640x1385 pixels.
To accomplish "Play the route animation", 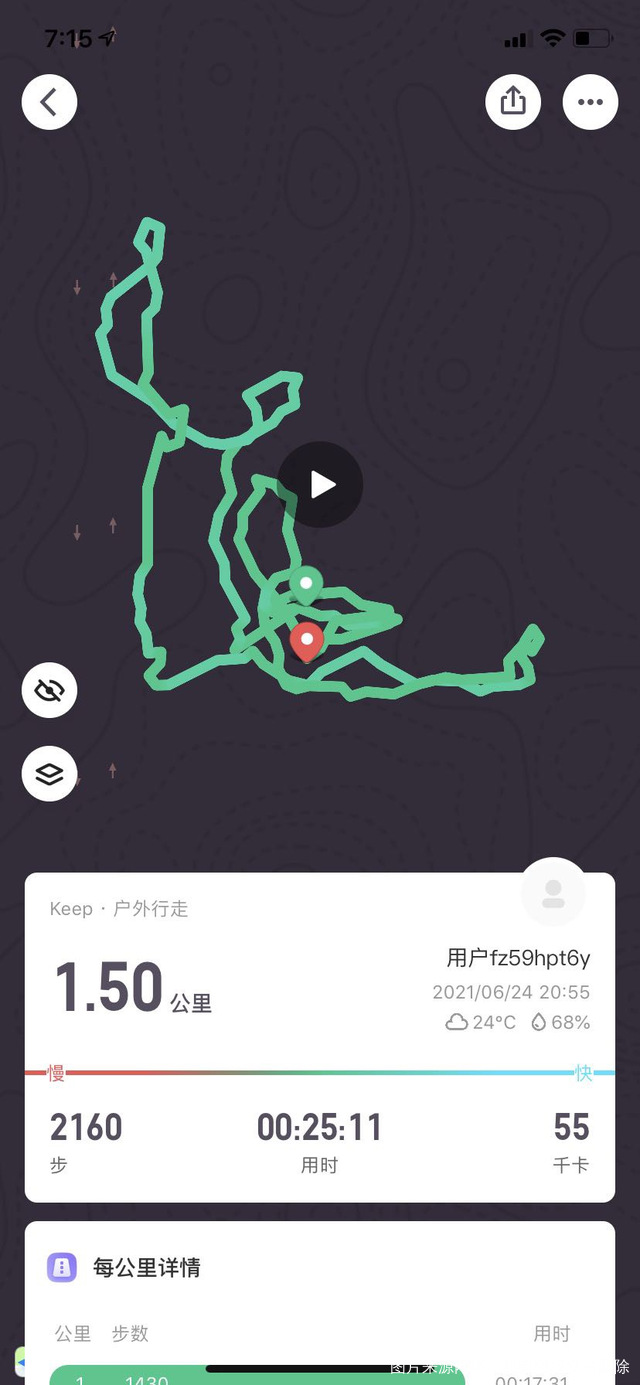I will coord(320,485).
